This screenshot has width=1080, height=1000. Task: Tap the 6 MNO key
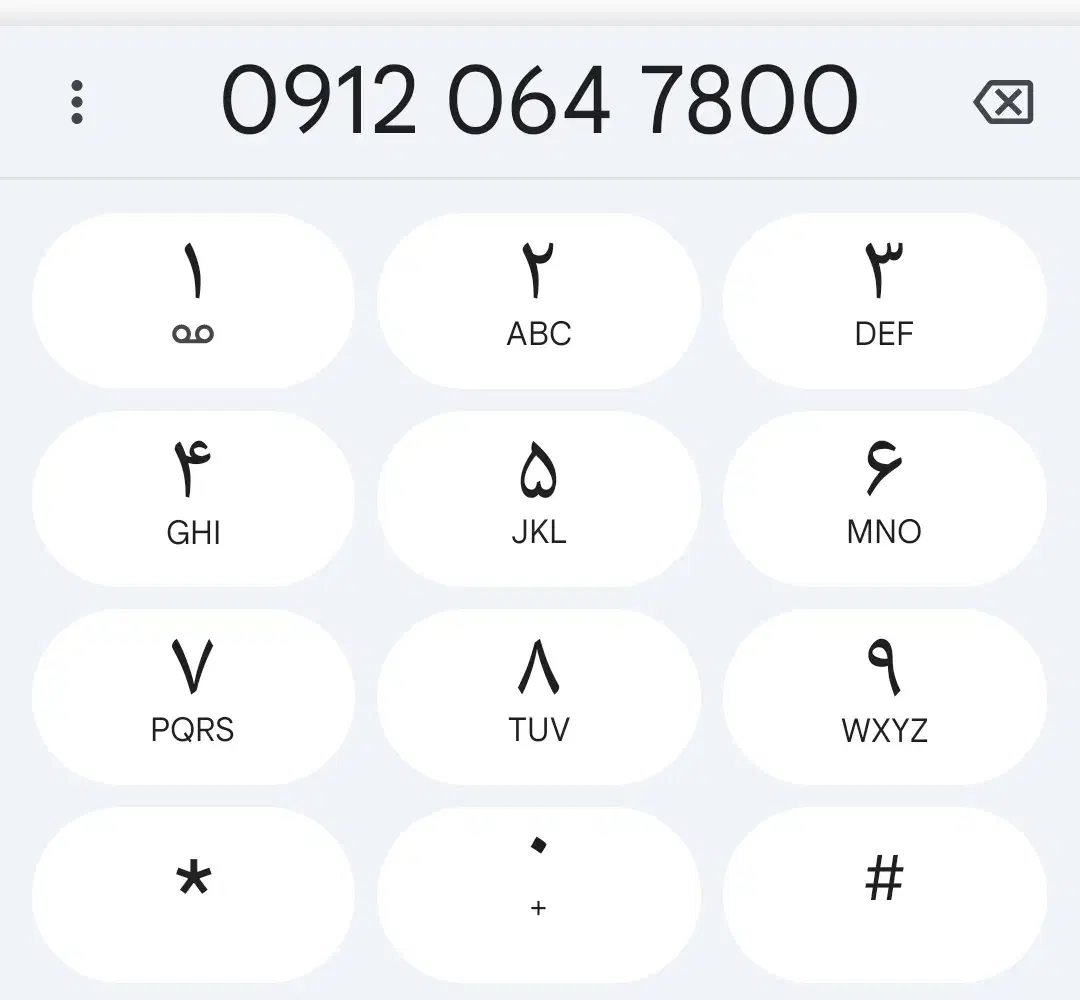(884, 498)
